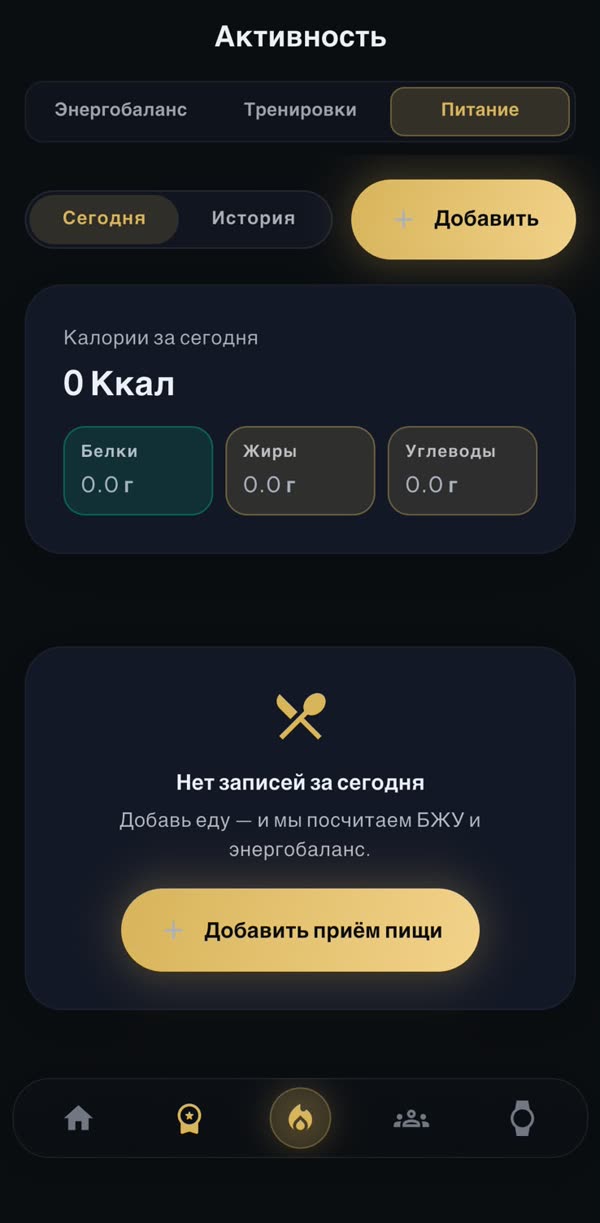Open the Тренировки tab

pos(300,110)
